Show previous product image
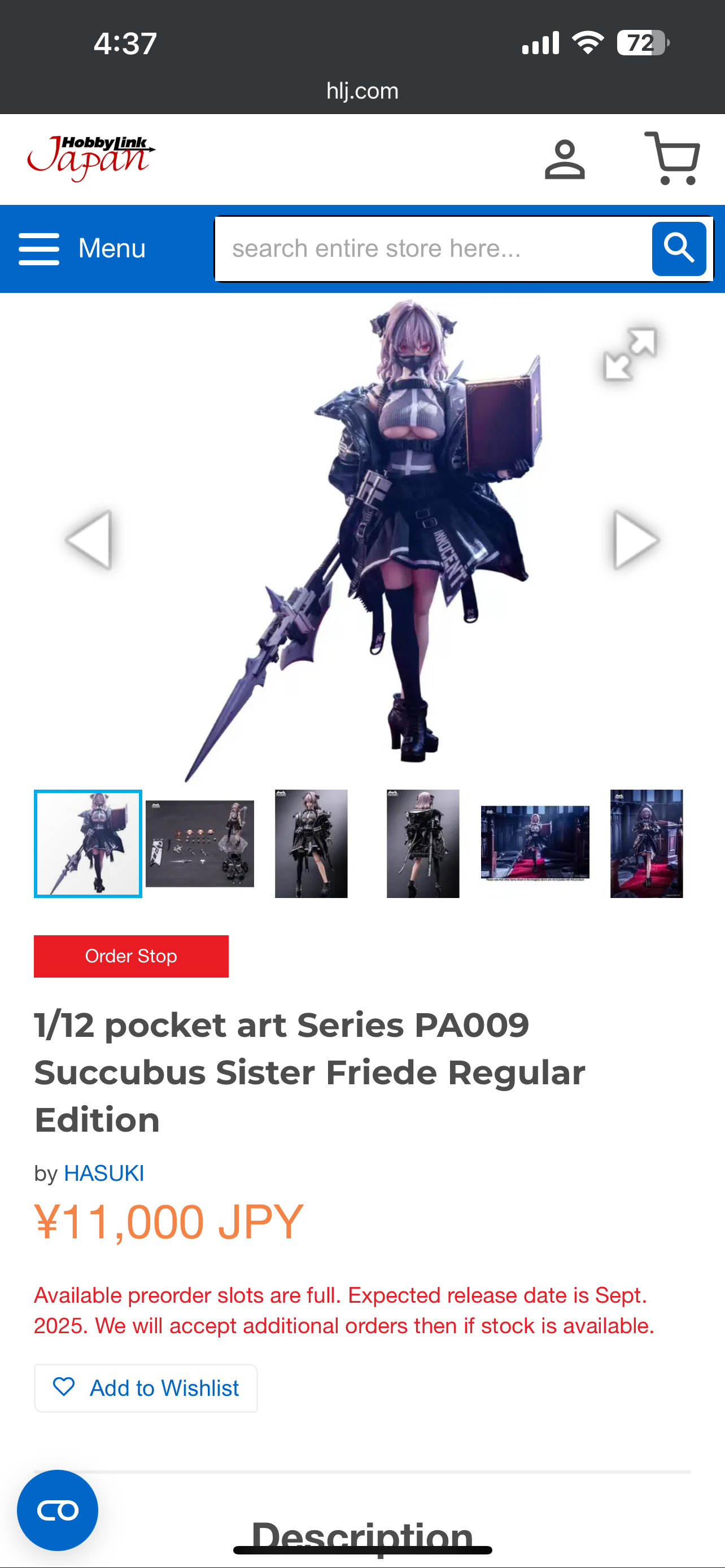 pyautogui.click(x=89, y=540)
